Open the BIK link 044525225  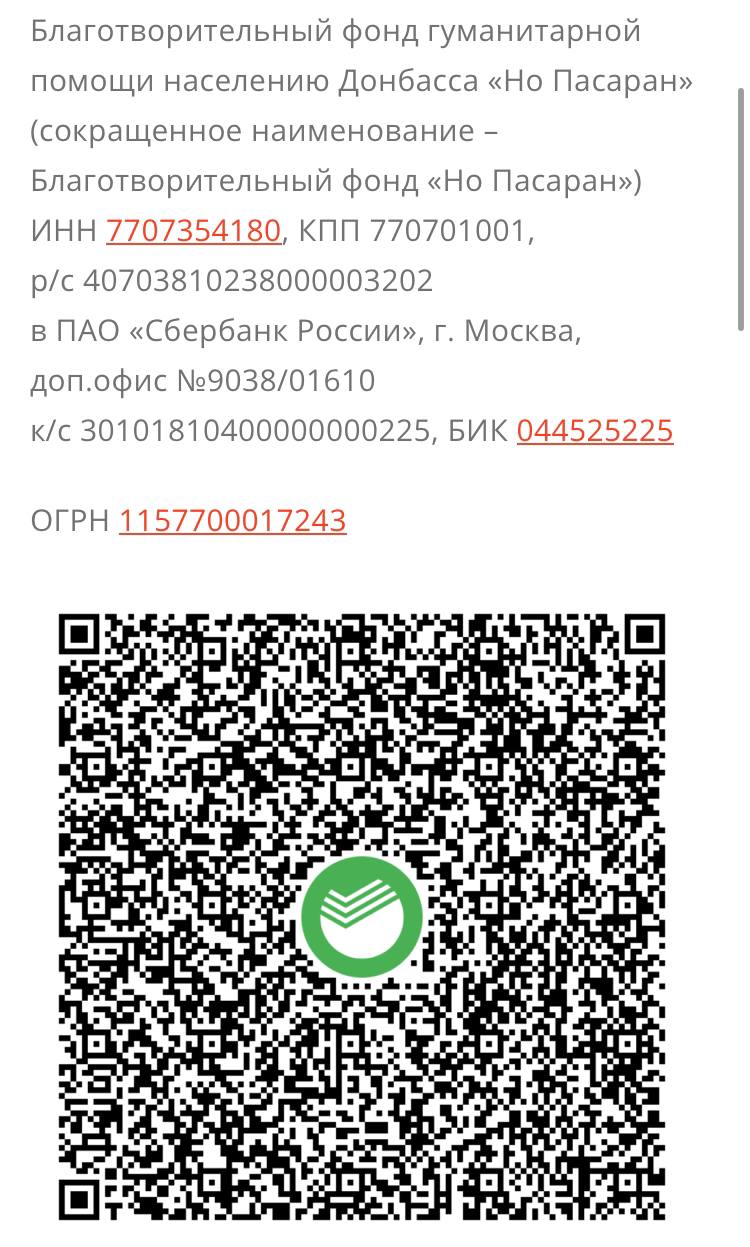click(595, 431)
